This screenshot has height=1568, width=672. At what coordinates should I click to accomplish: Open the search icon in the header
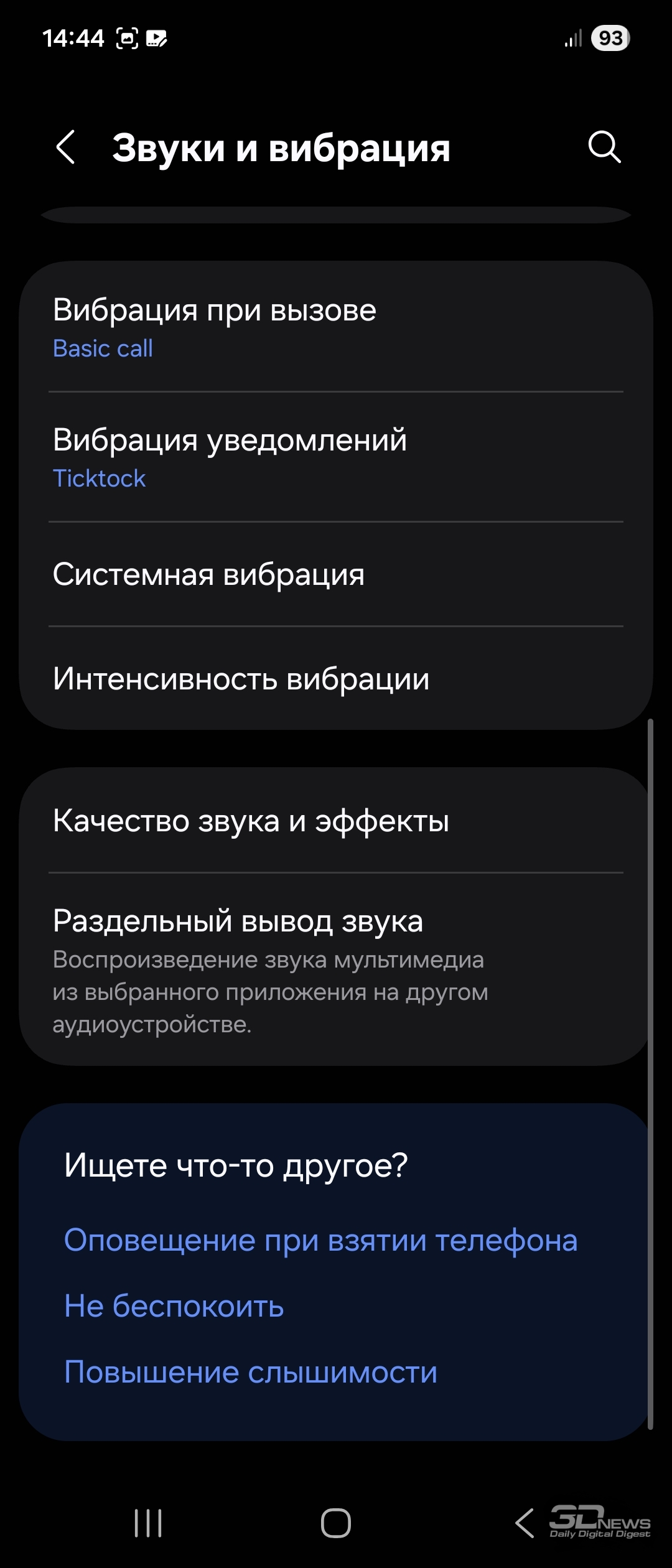coord(604,147)
